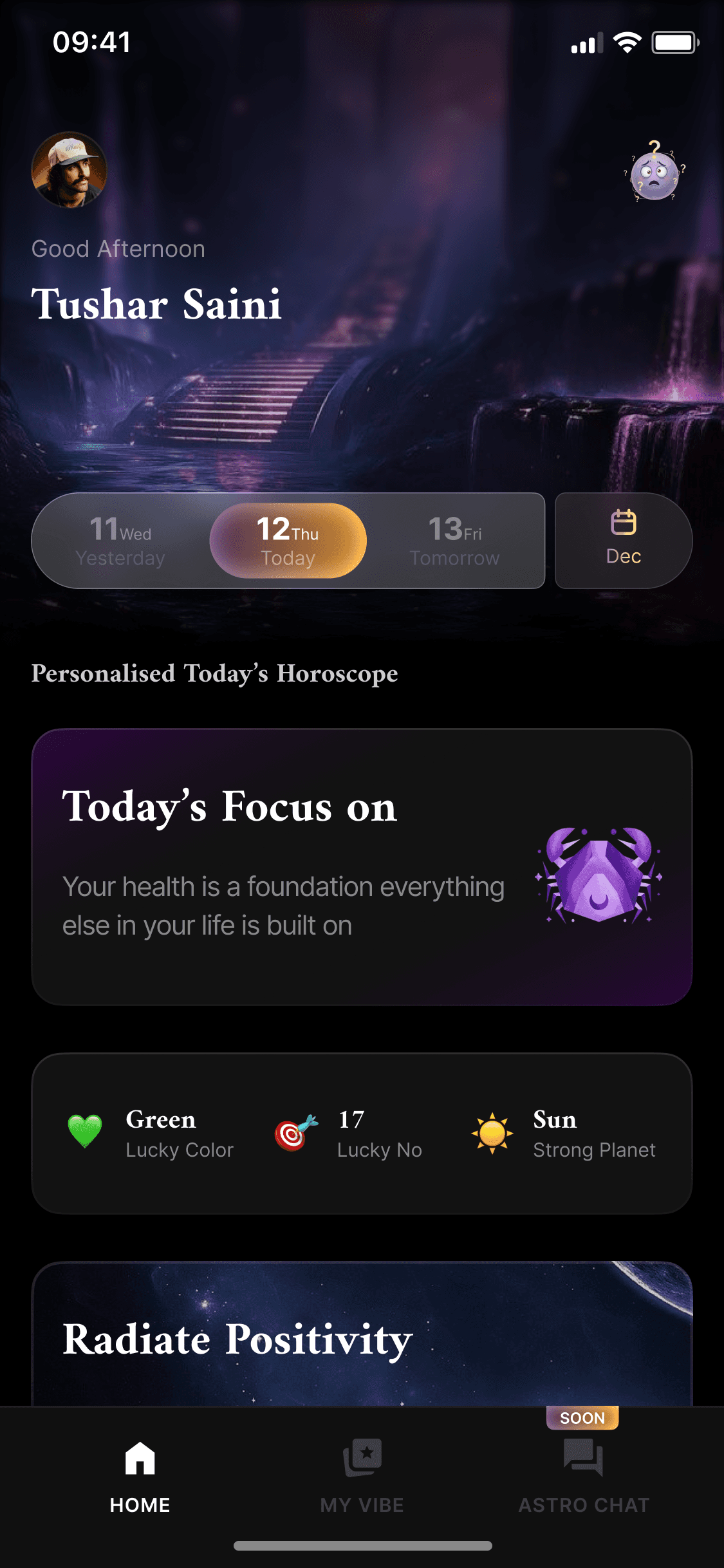Select 12 Thu Today date
The image size is (724, 1568).
tap(288, 541)
